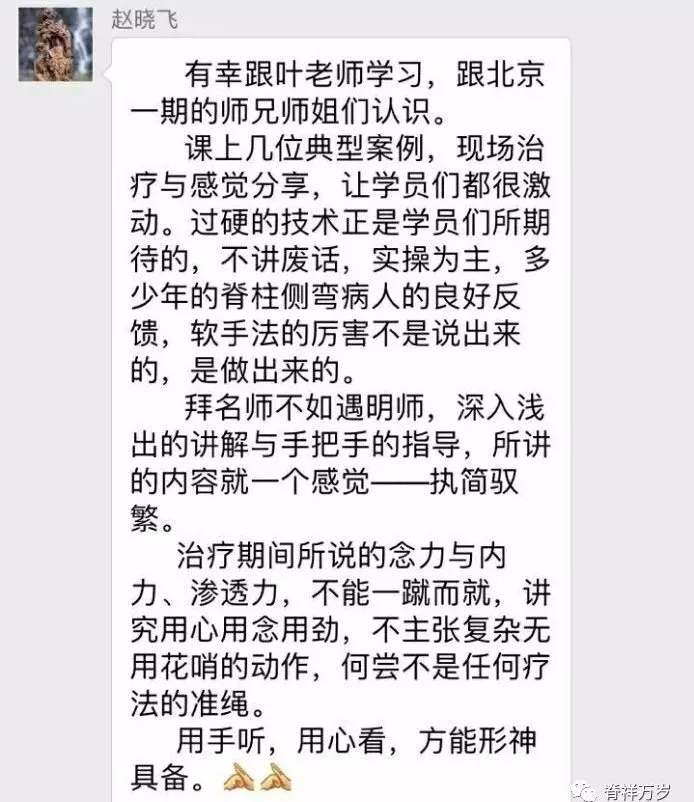
Task: Open 赵晓飞's profile avatar
Action: [55, 46]
